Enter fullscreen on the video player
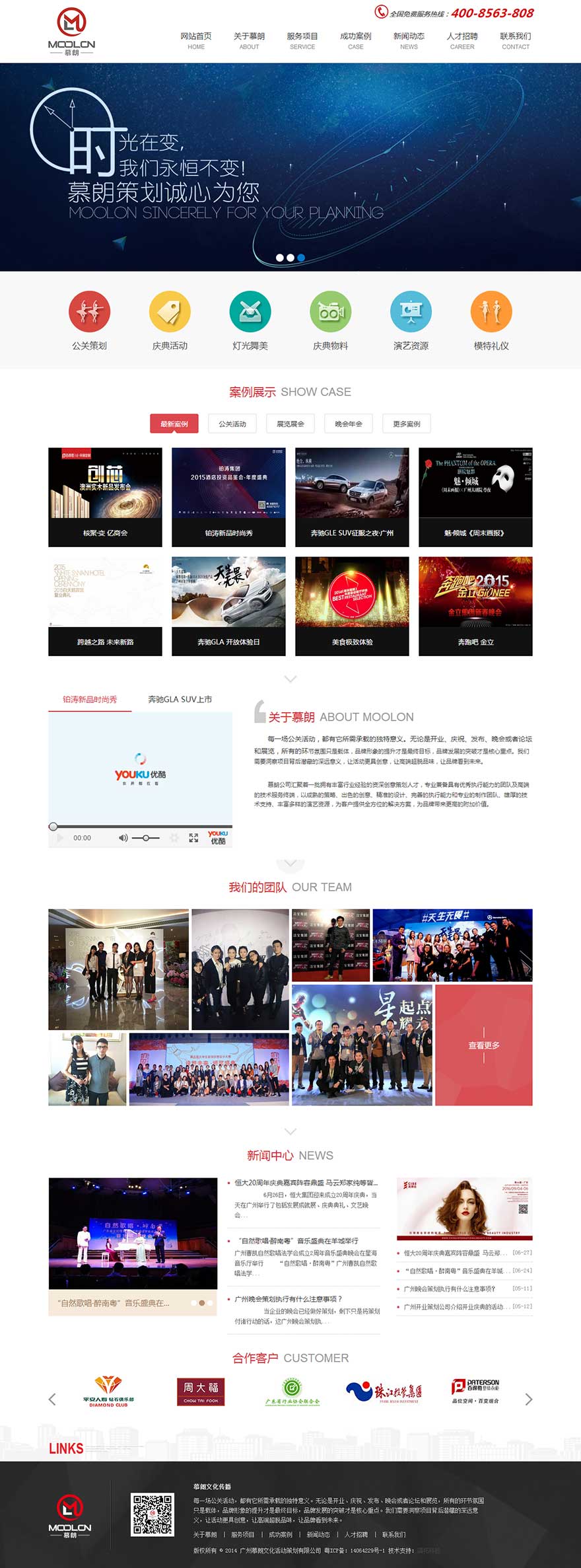The width and height of the screenshot is (581, 1568). point(193,838)
